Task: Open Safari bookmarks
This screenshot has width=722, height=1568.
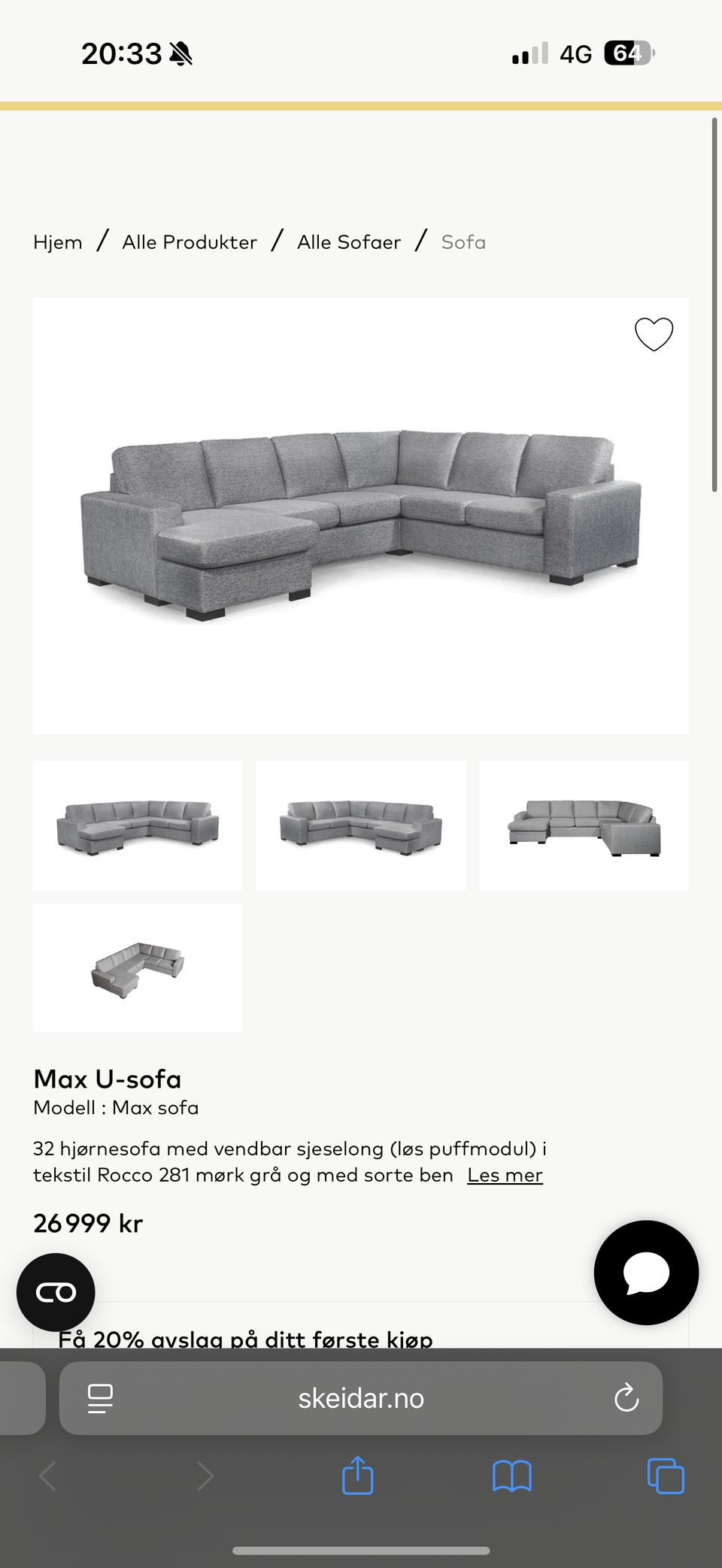Action: pyautogui.click(x=511, y=1476)
